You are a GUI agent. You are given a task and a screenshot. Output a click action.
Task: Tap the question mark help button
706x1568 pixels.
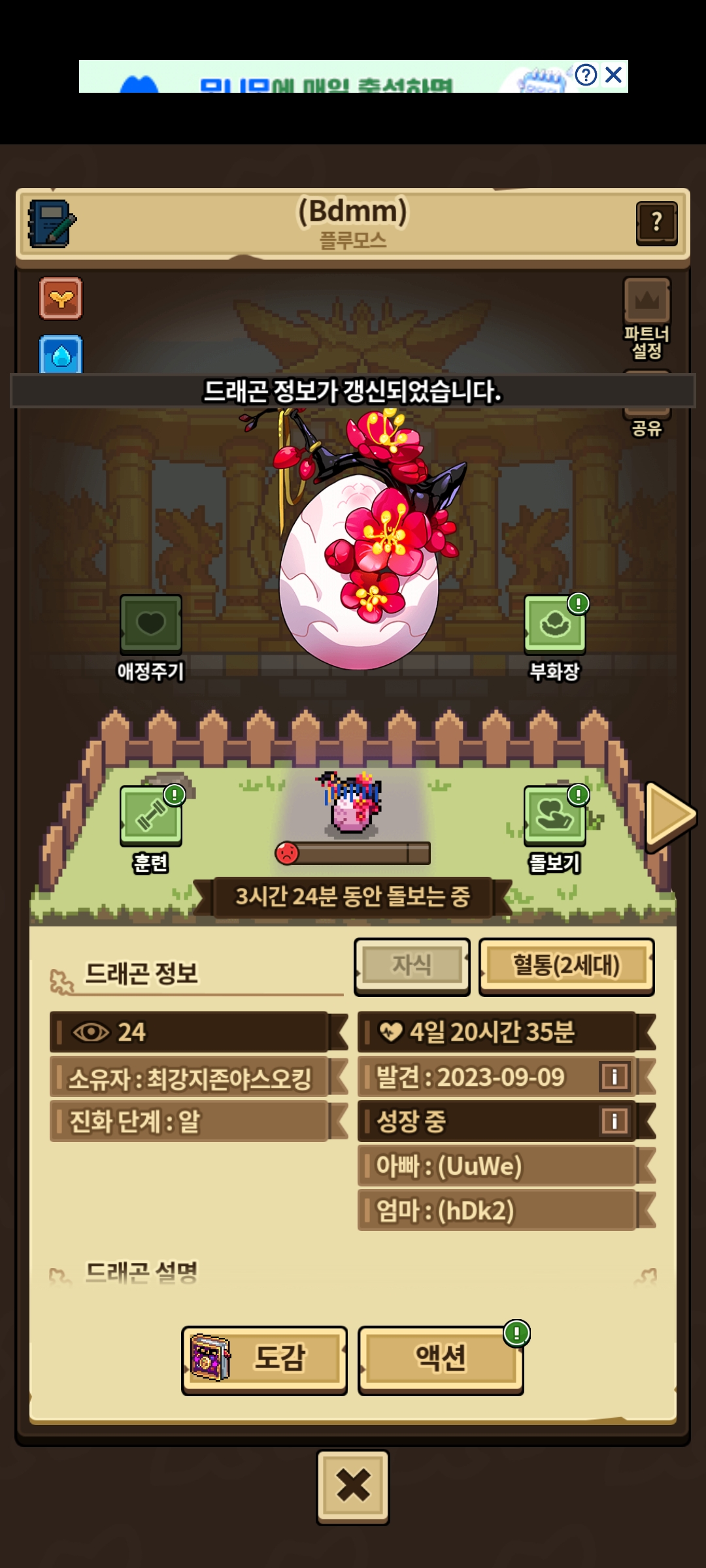(656, 223)
